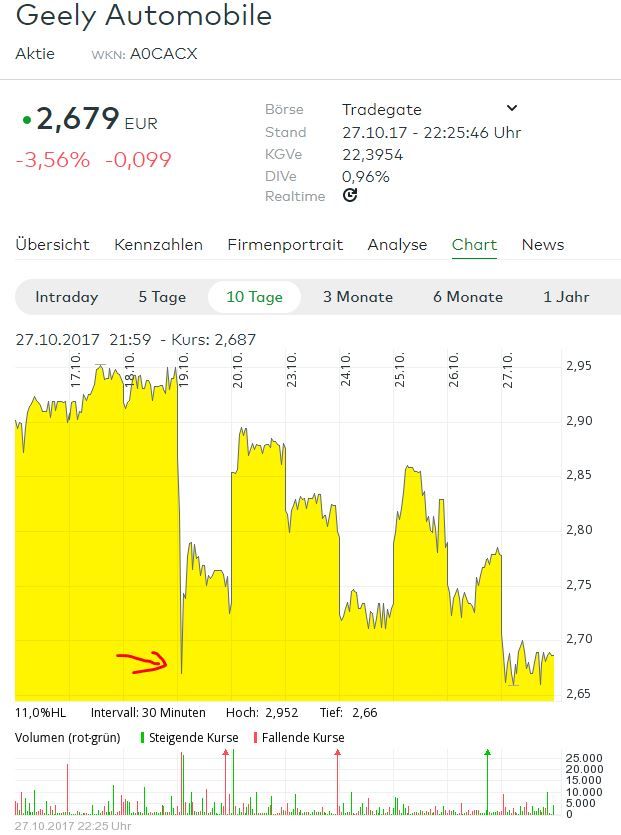
Task: Switch the chart to 6 Monate
Action: coord(468,297)
